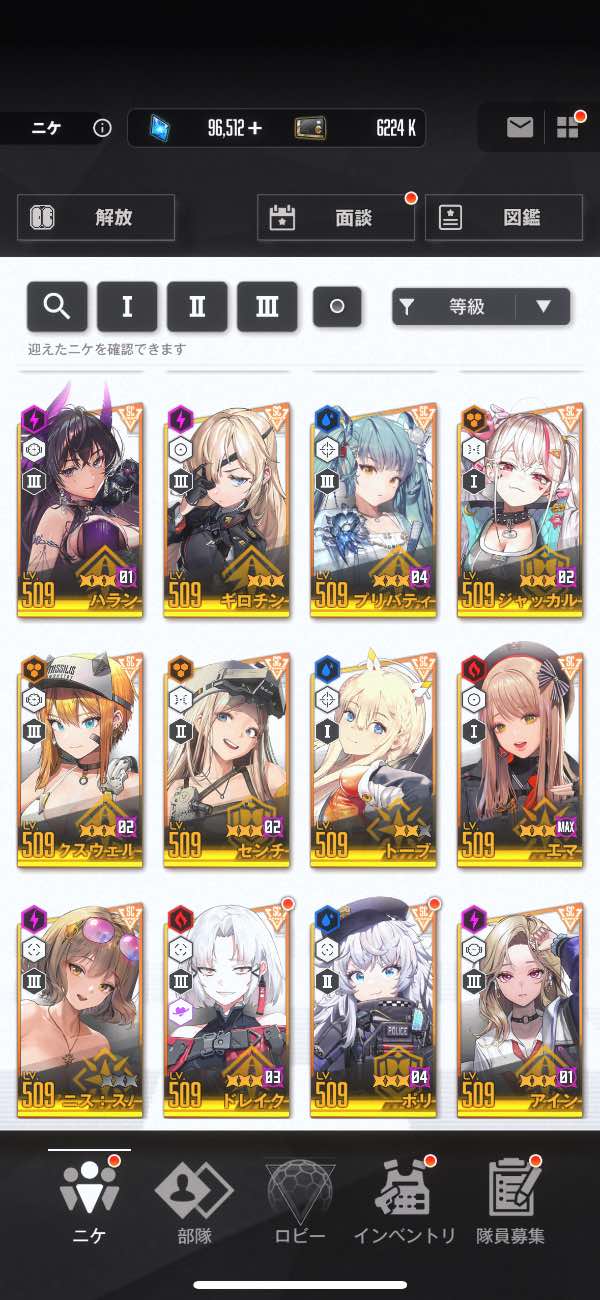Open the 図鑑 encyclopedia
The height and width of the screenshot is (1300, 600).
[x=504, y=217]
